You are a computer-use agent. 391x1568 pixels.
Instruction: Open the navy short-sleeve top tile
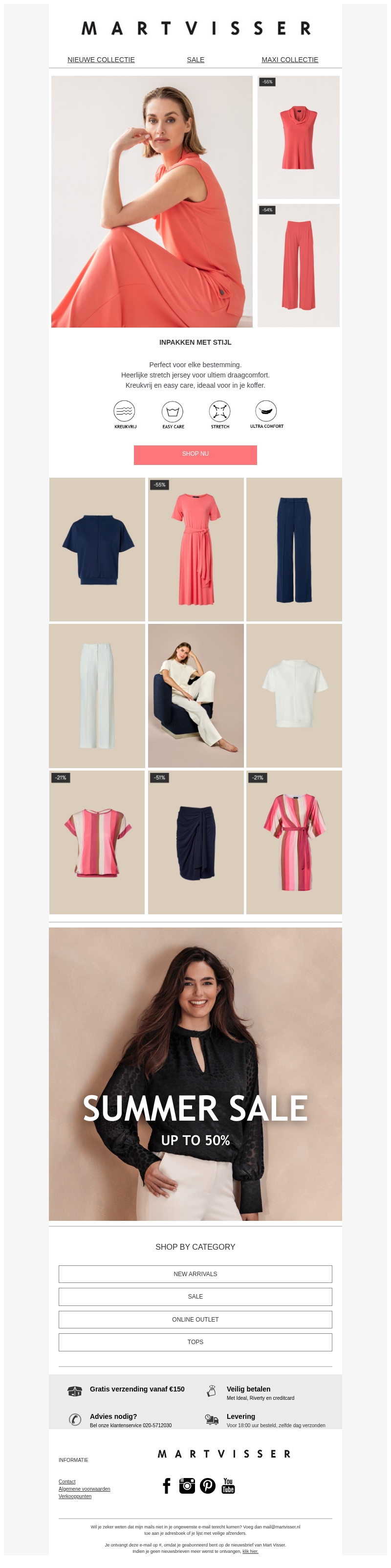point(97,549)
